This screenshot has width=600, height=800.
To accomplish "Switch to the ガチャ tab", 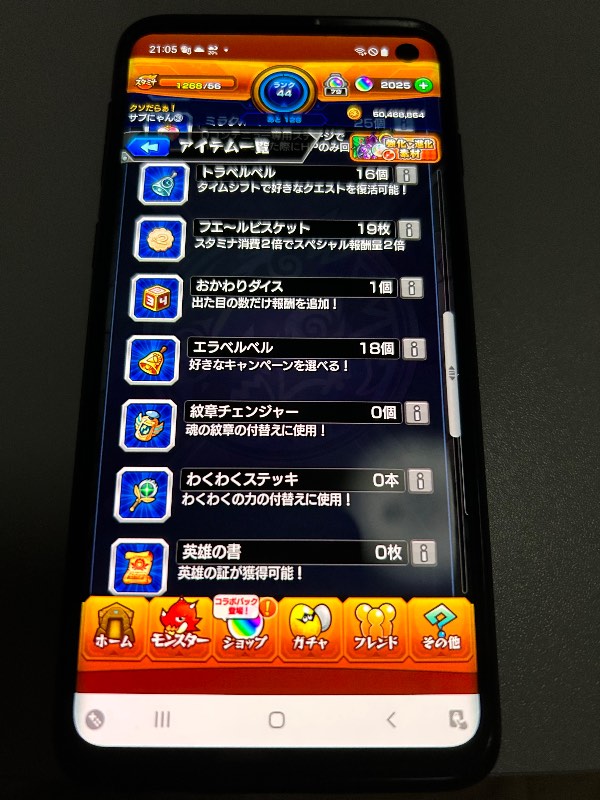I will (x=309, y=629).
